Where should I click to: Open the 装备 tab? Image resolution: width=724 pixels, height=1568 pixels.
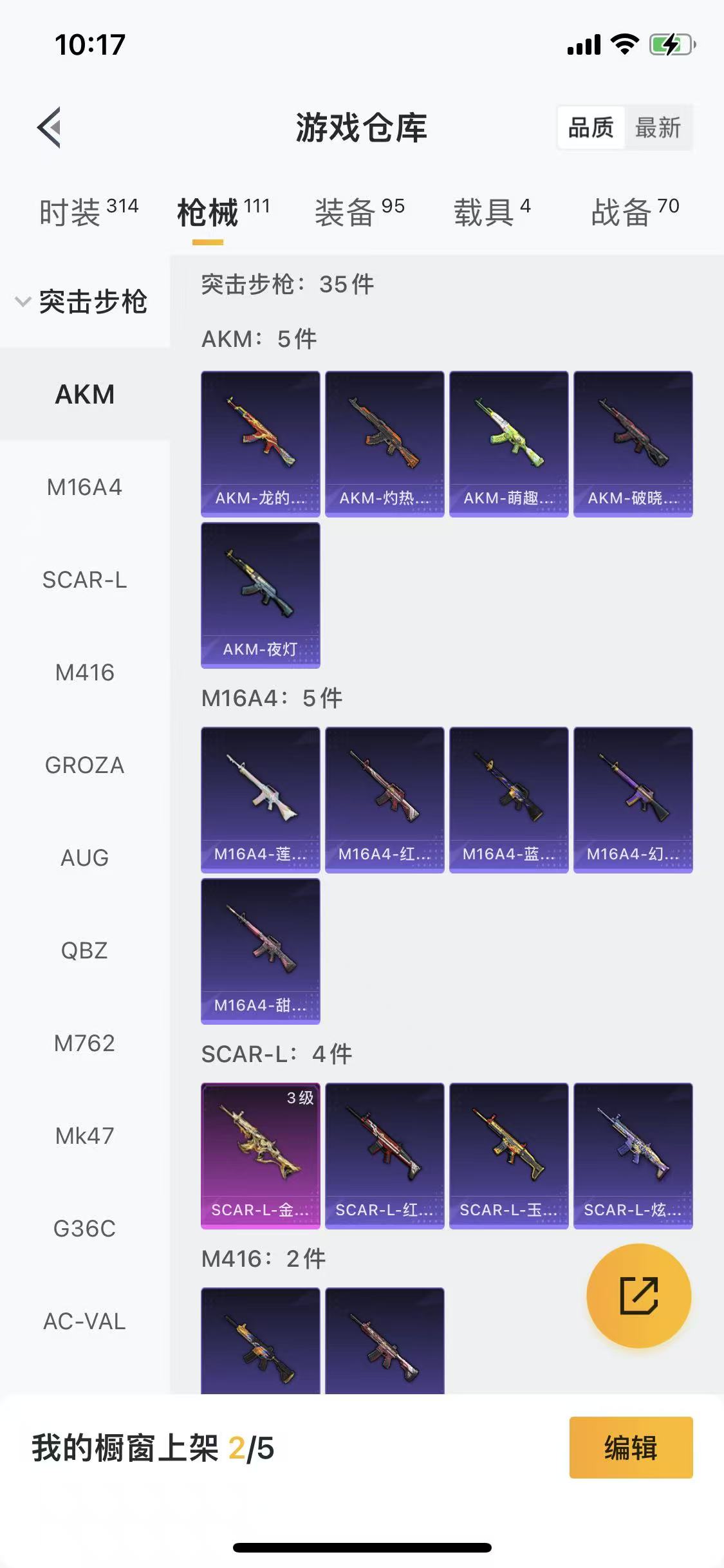click(x=359, y=212)
